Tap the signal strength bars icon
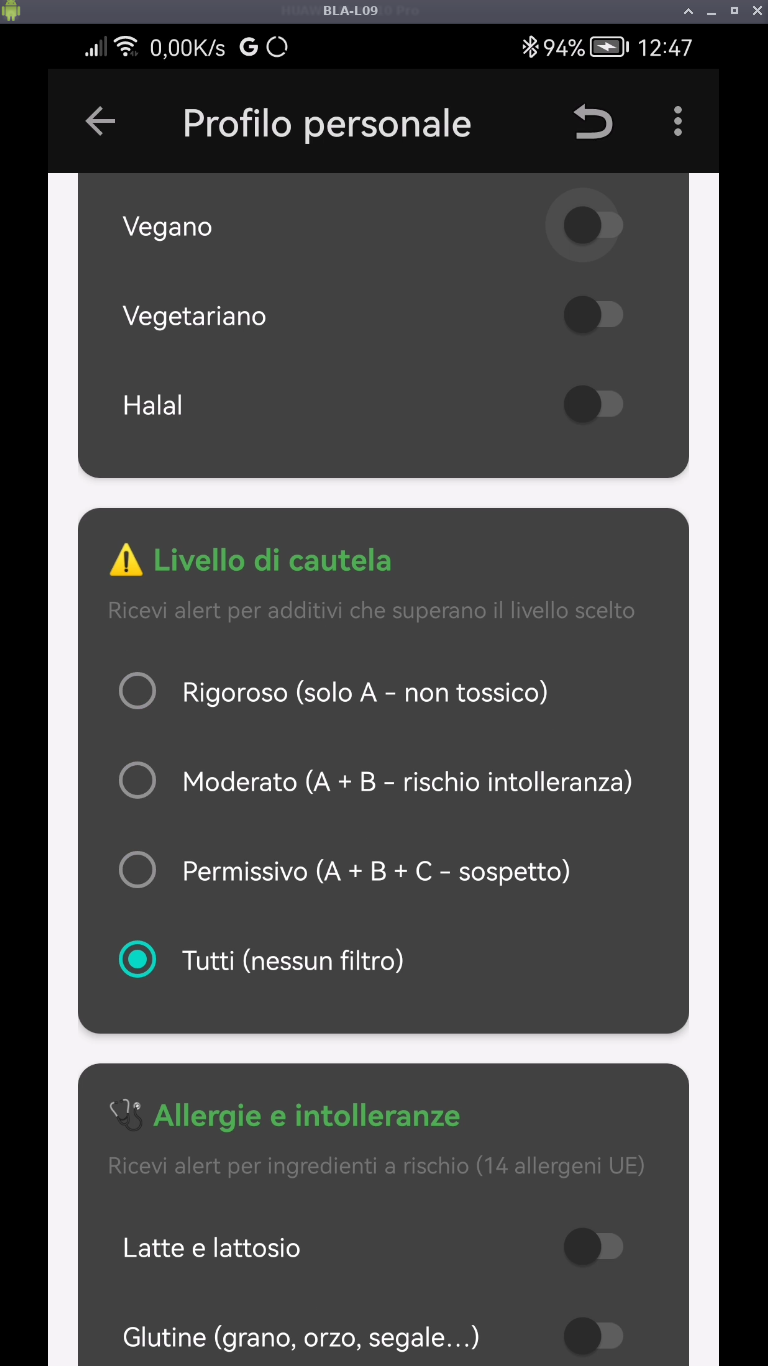 97,45
